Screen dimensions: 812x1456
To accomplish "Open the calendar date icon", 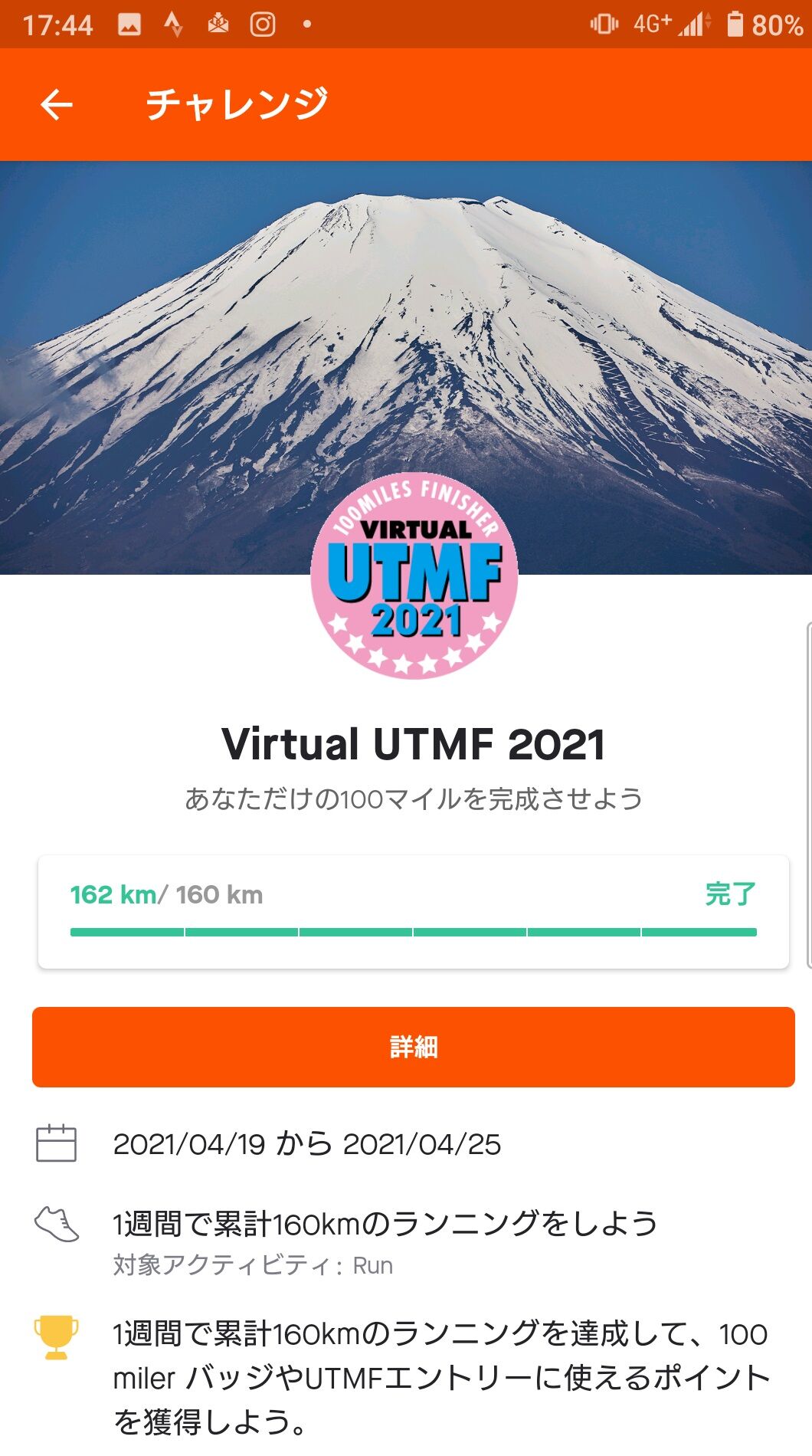I will pyautogui.click(x=57, y=1144).
